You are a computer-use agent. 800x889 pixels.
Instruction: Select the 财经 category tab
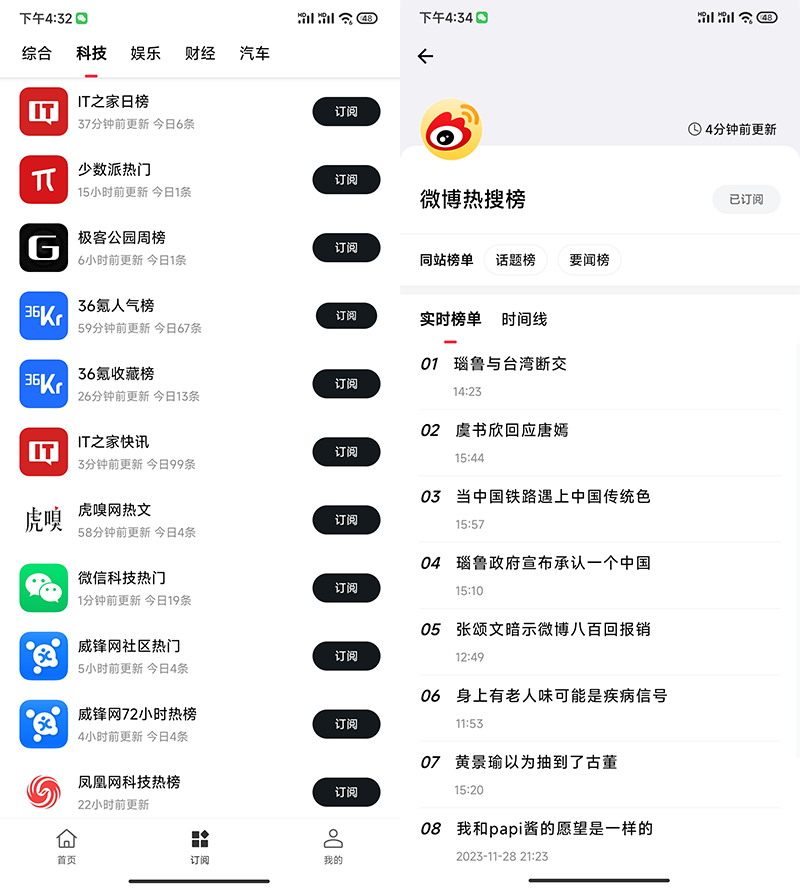click(x=200, y=54)
